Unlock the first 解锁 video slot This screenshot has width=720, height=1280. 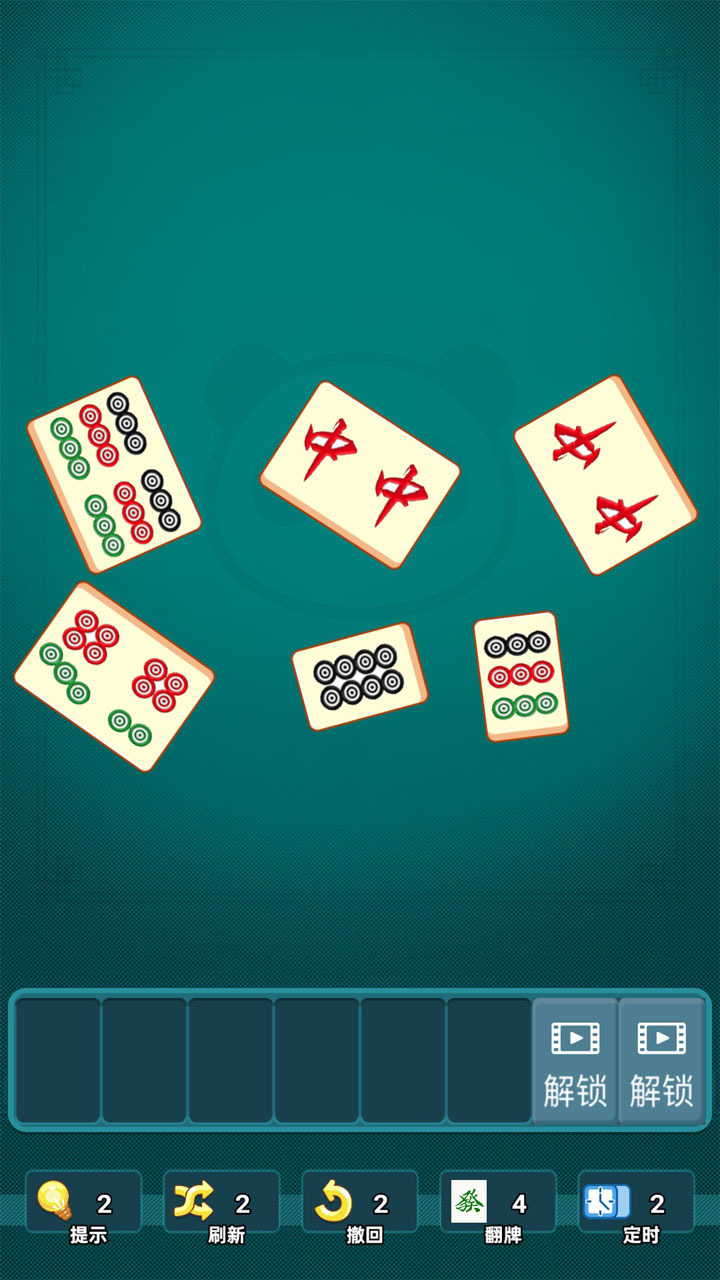point(575,1061)
